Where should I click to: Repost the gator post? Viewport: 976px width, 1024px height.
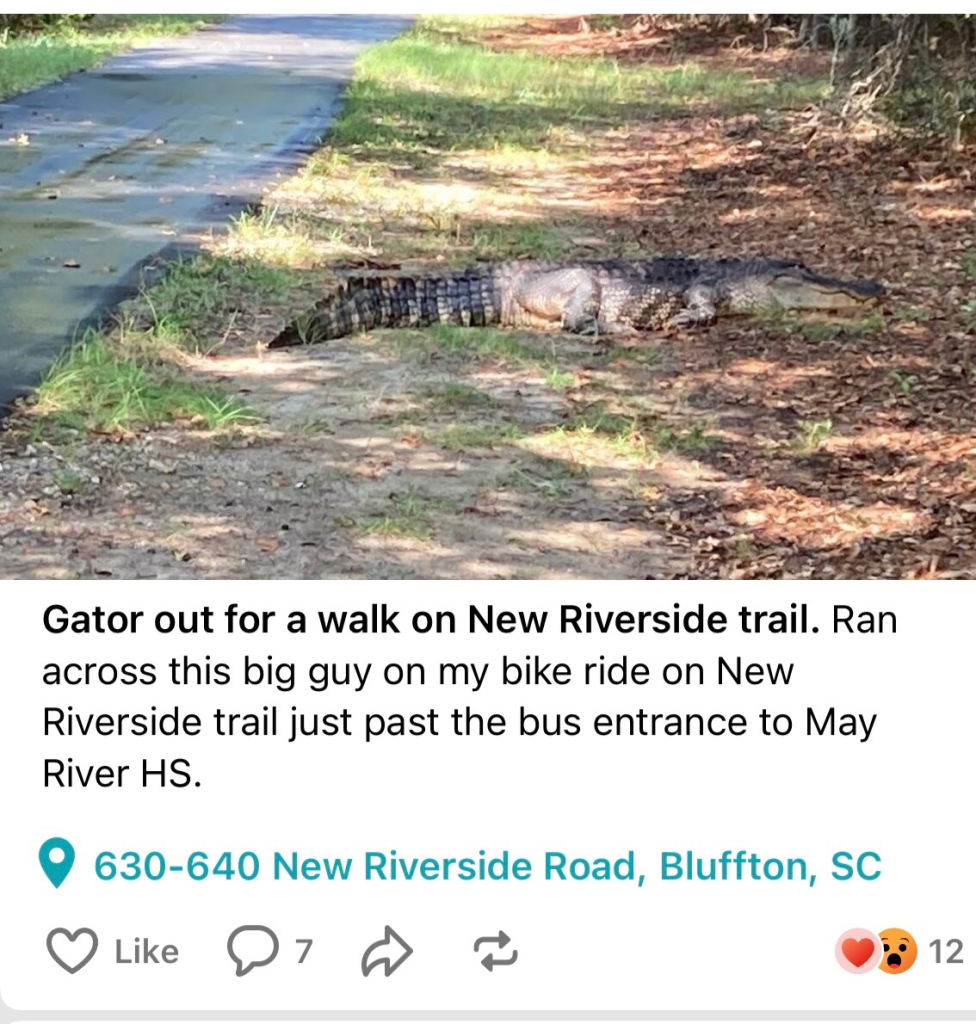point(495,951)
